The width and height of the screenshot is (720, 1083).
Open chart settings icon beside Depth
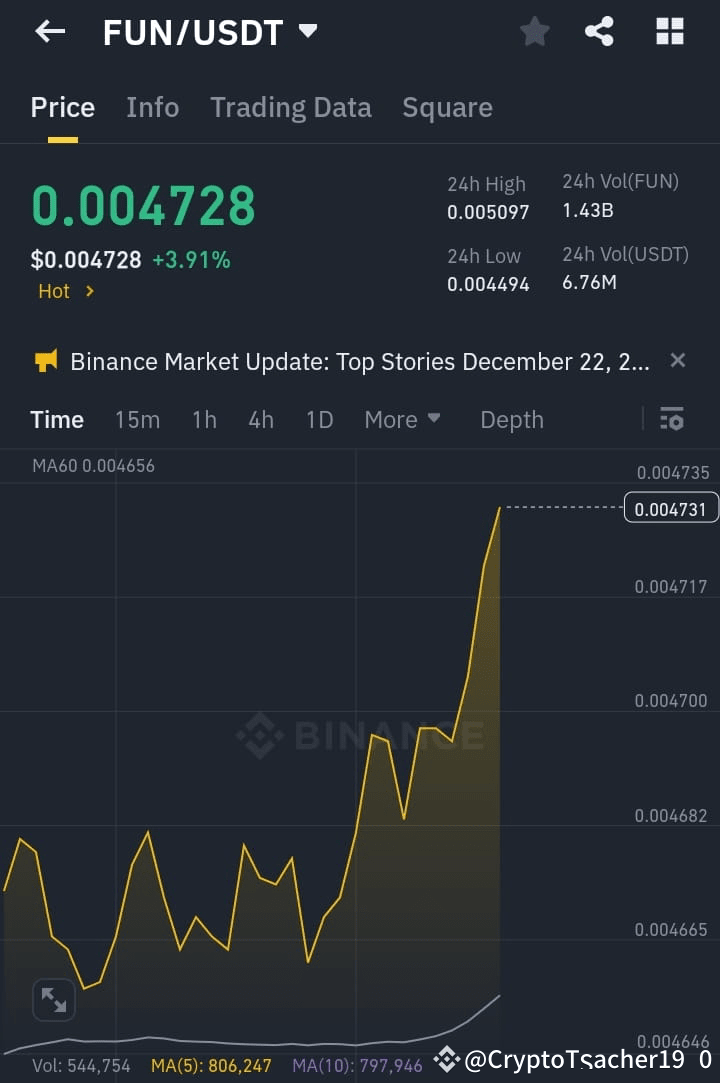(x=673, y=419)
